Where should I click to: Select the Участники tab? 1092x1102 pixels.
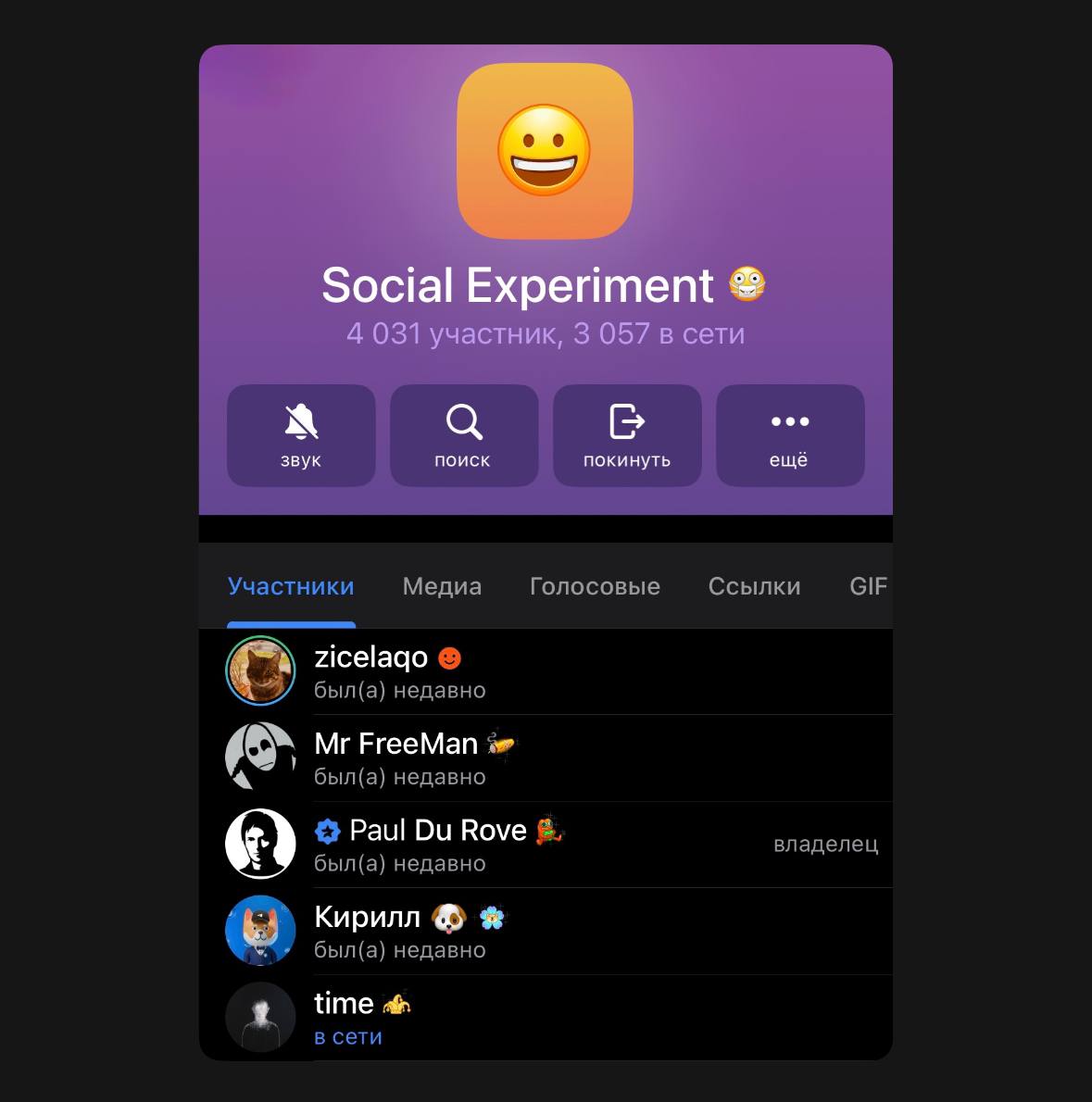291,586
